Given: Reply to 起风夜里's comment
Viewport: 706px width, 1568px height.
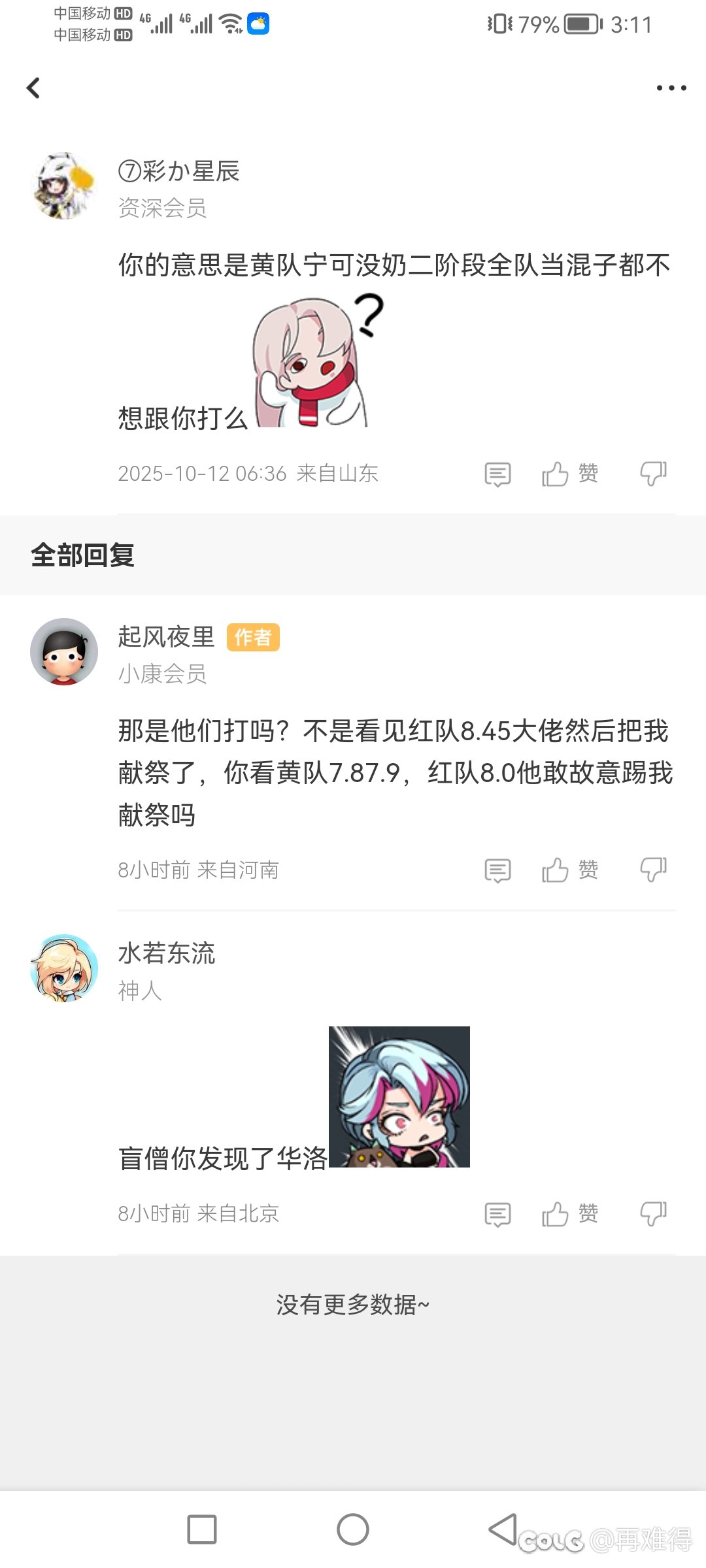Looking at the screenshot, I should (497, 871).
